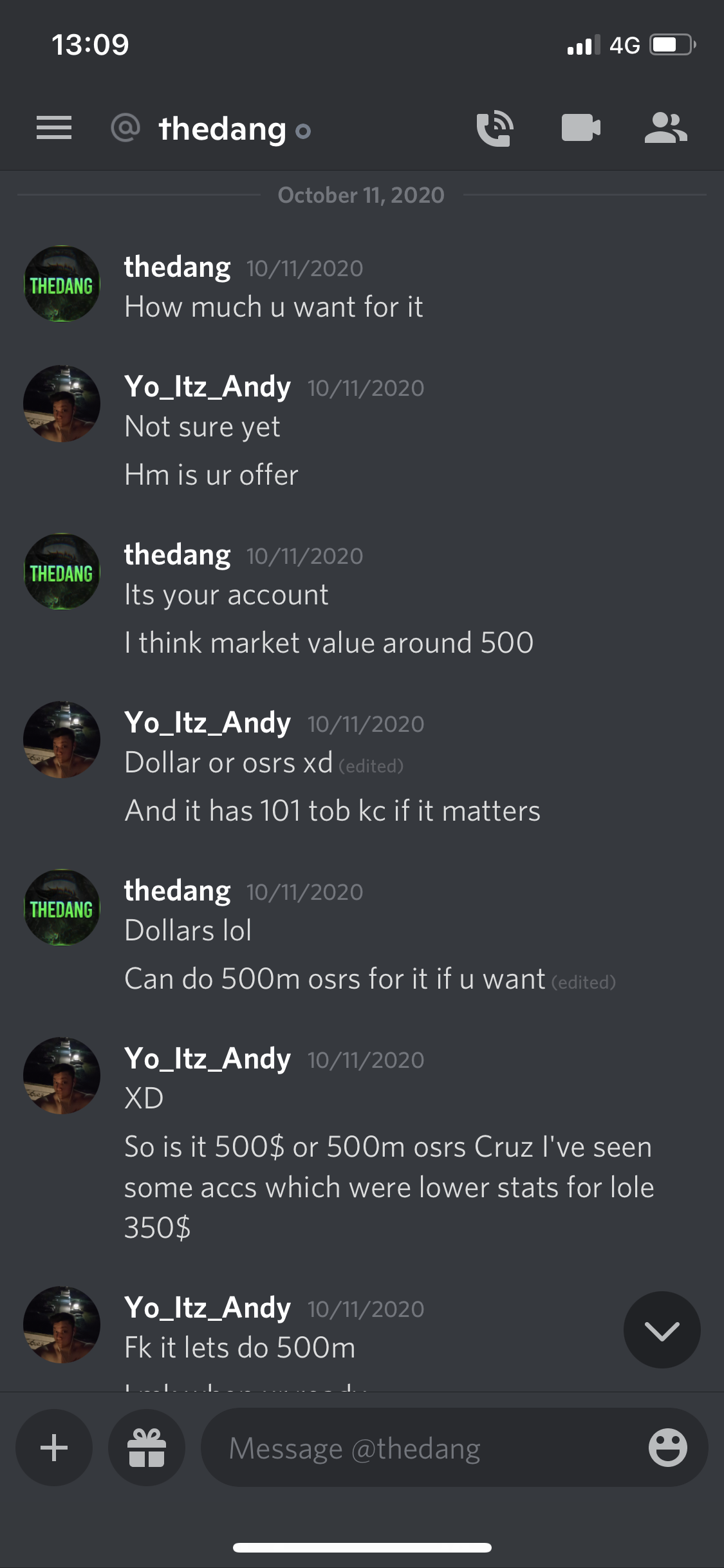Open the hamburger drawer menu
This screenshot has width=724, height=1568.
(54, 127)
